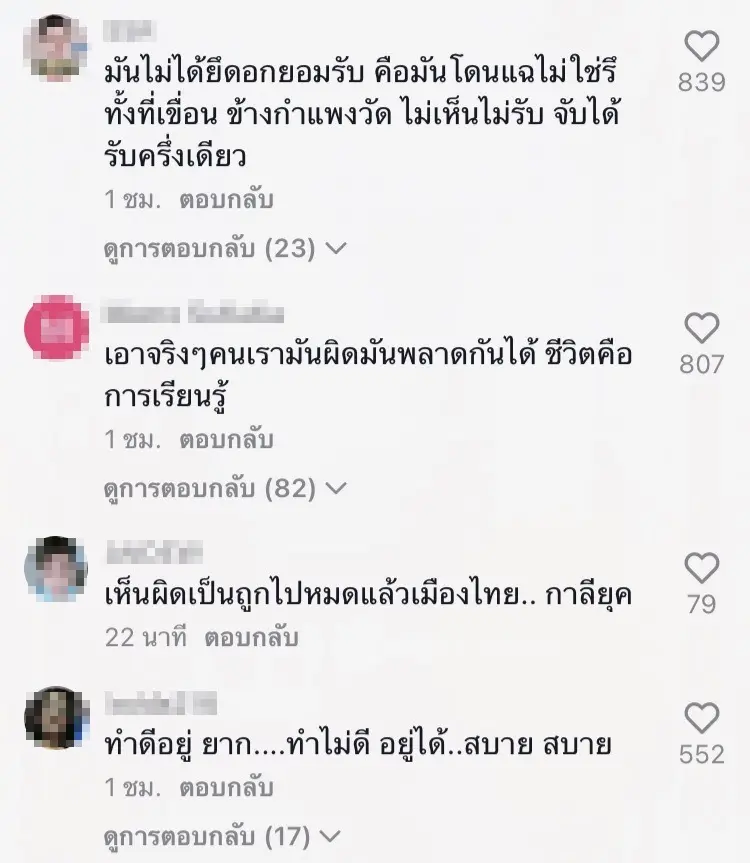Image resolution: width=750 pixels, height=863 pixels.
Task: Like the comment with 552 likes
Action: pos(702,718)
